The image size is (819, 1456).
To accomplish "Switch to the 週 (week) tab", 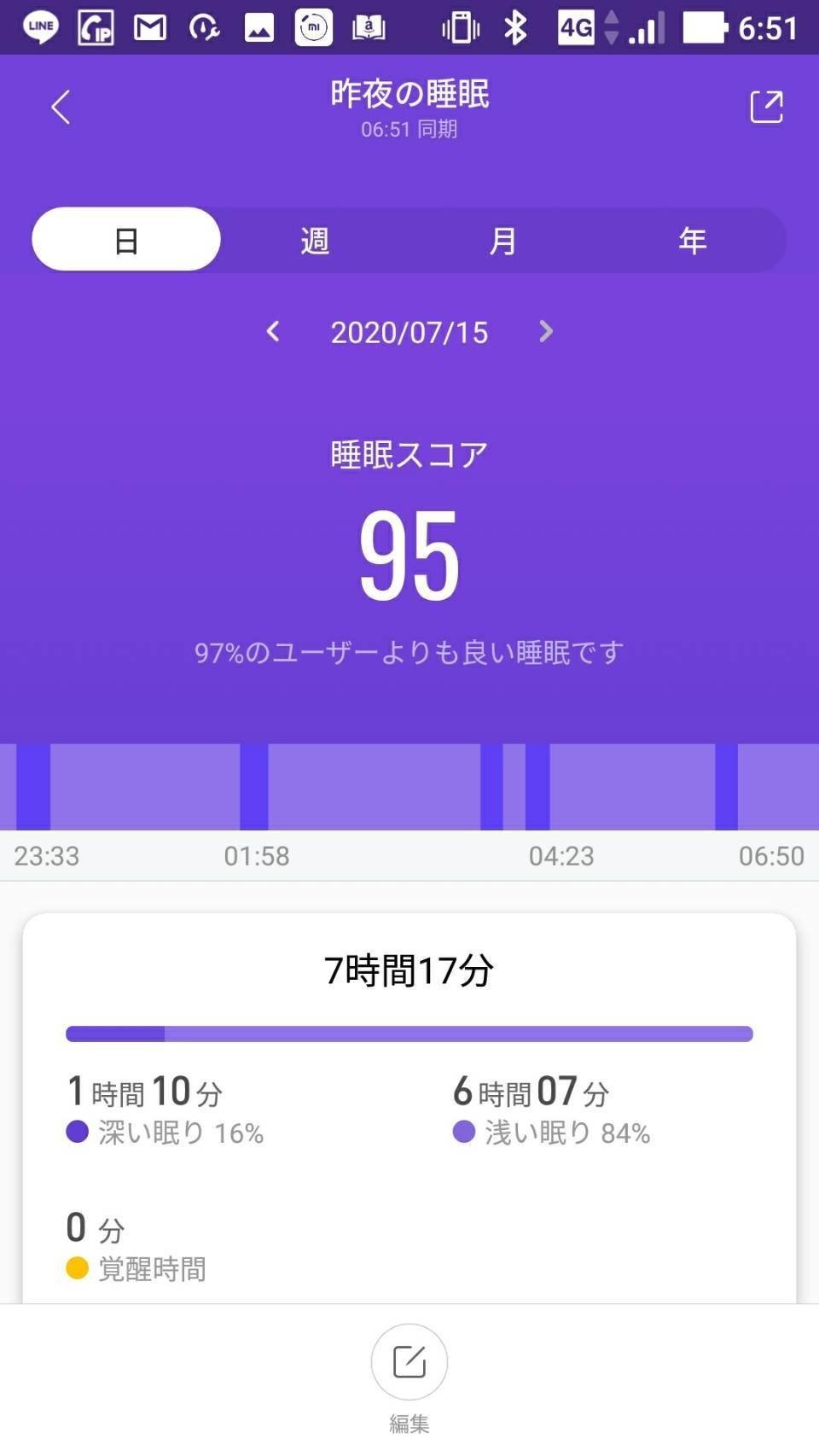I will click(315, 240).
